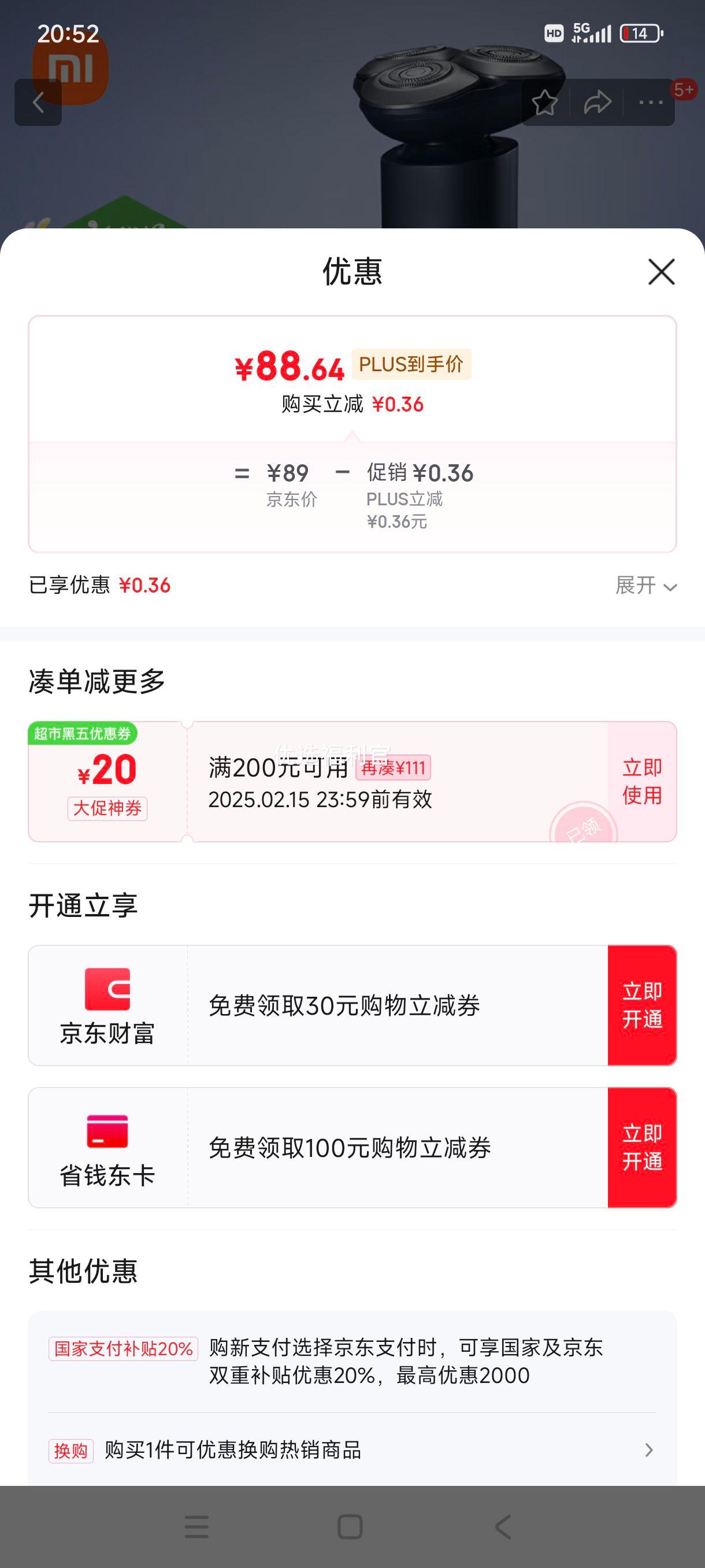Tap the PLUS到手价 price label

[411, 364]
